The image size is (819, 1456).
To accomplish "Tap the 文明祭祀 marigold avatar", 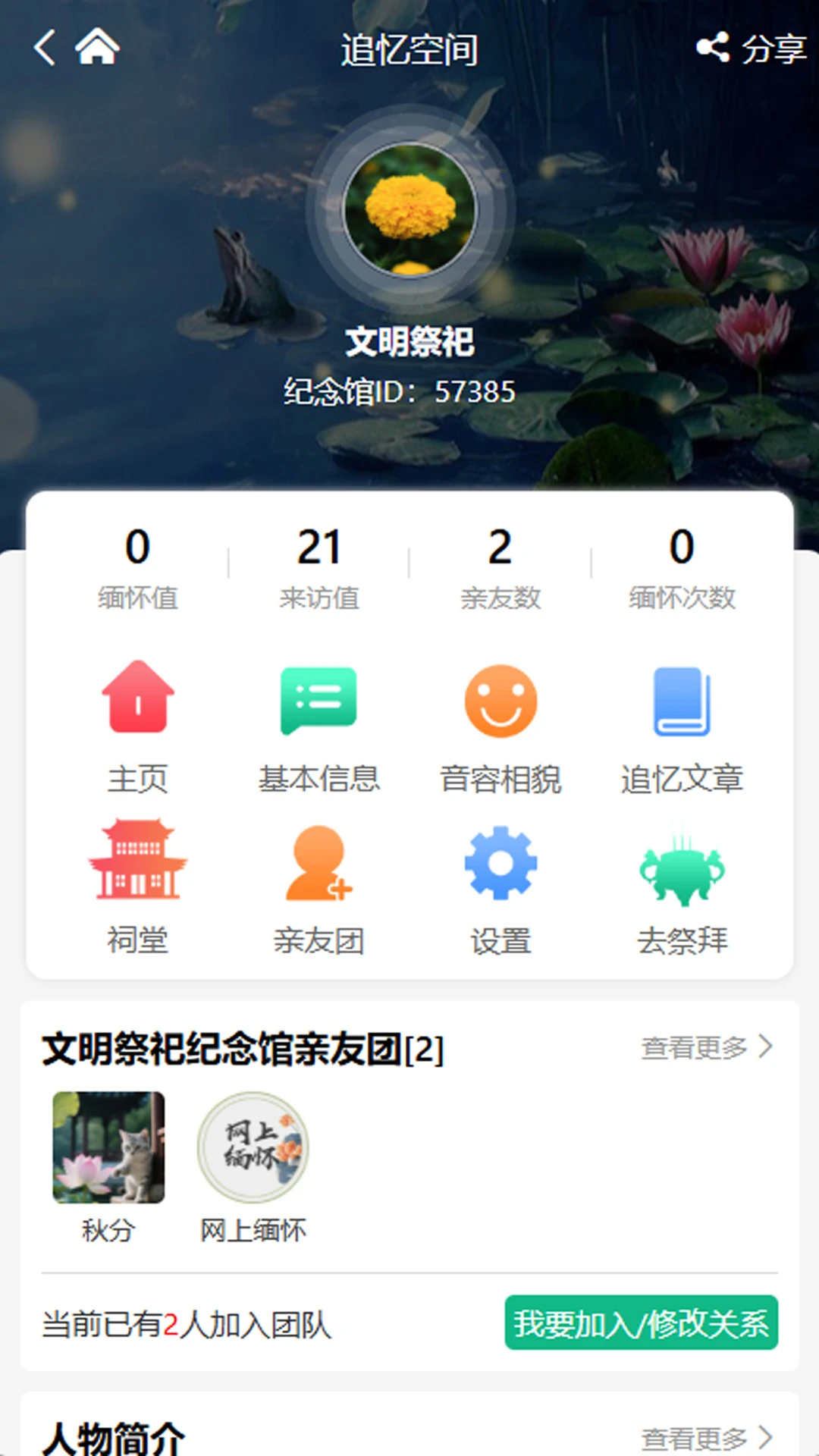I will tap(409, 209).
